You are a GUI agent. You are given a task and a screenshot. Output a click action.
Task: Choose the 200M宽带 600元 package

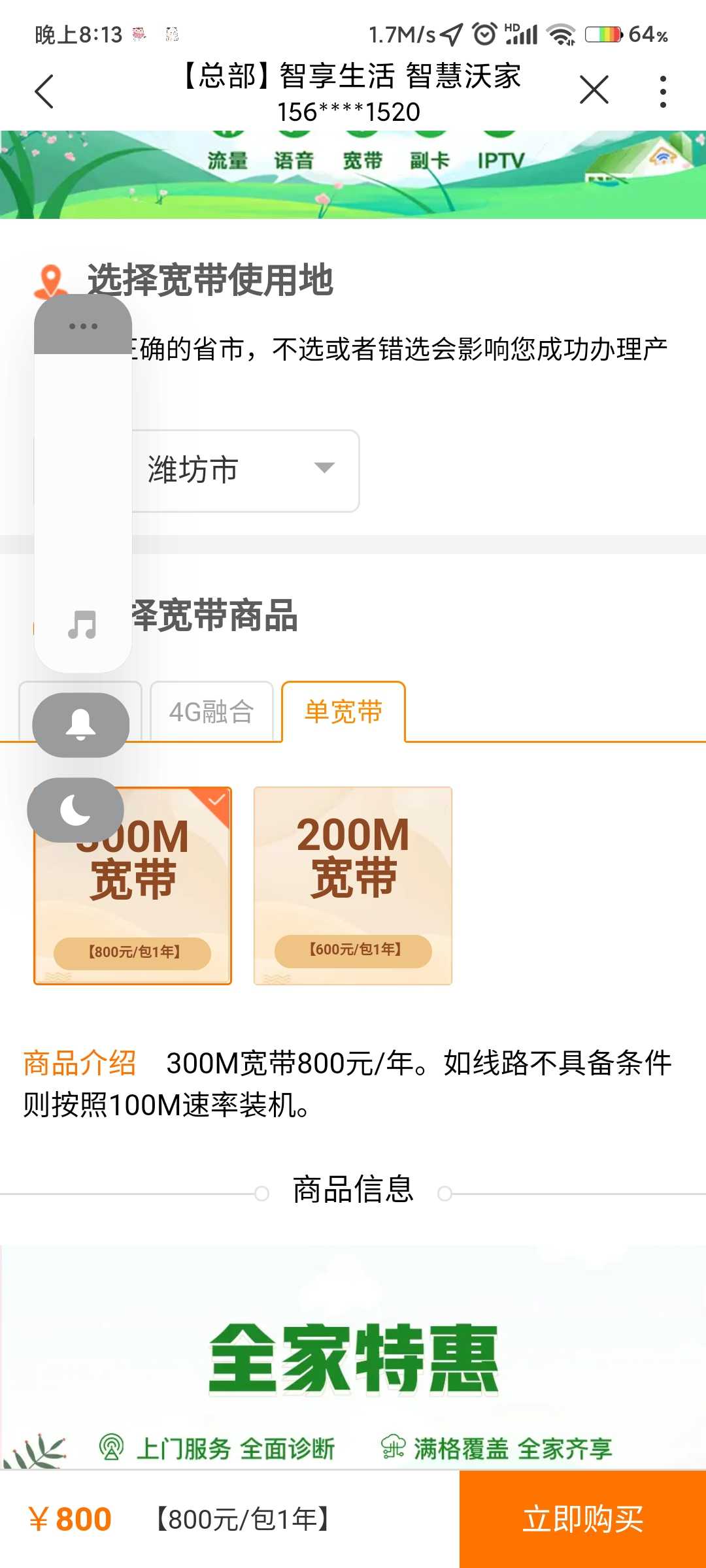[x=353, y=886]
